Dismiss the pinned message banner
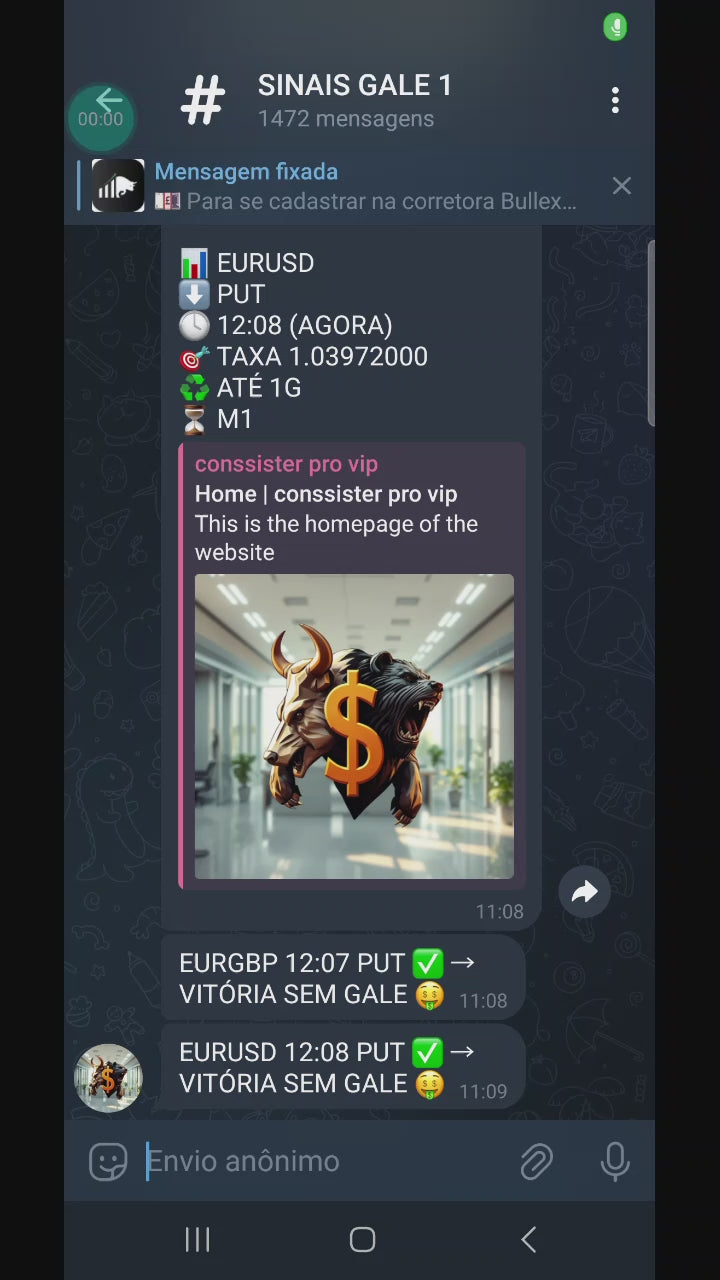The width and height of the screenshot is (720, 1280). coord(621,186)
